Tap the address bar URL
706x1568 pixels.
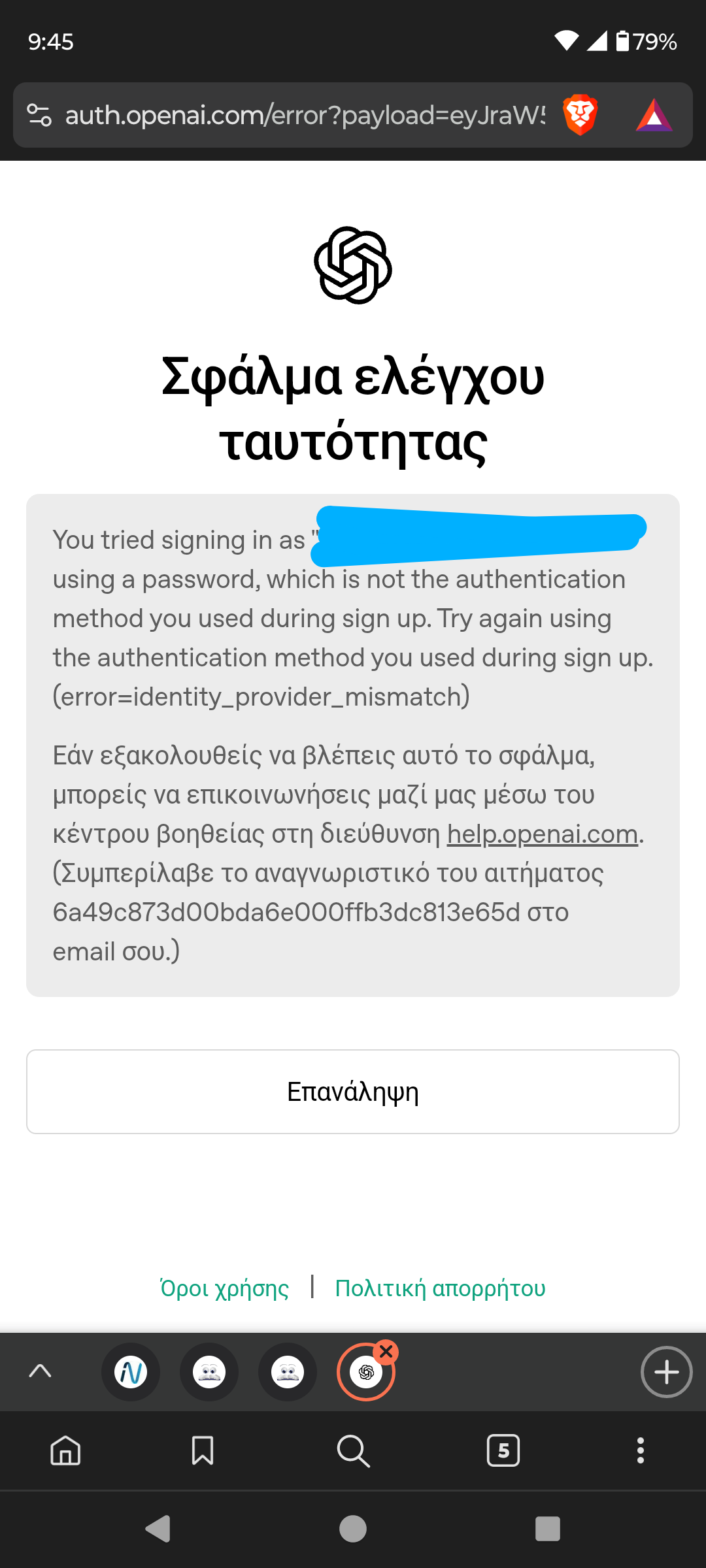(x=304, y=116)
